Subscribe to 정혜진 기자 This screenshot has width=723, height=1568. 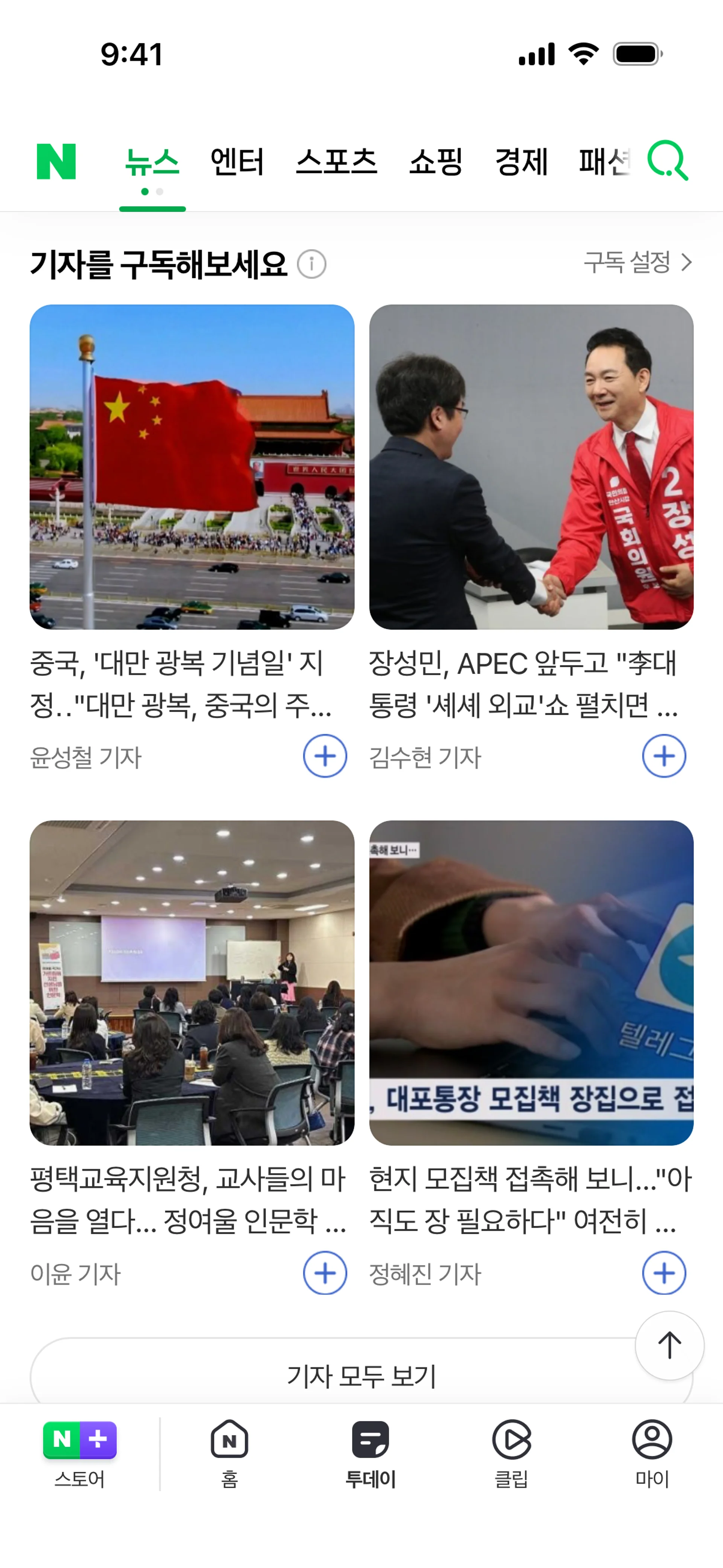pos(664,1273)
